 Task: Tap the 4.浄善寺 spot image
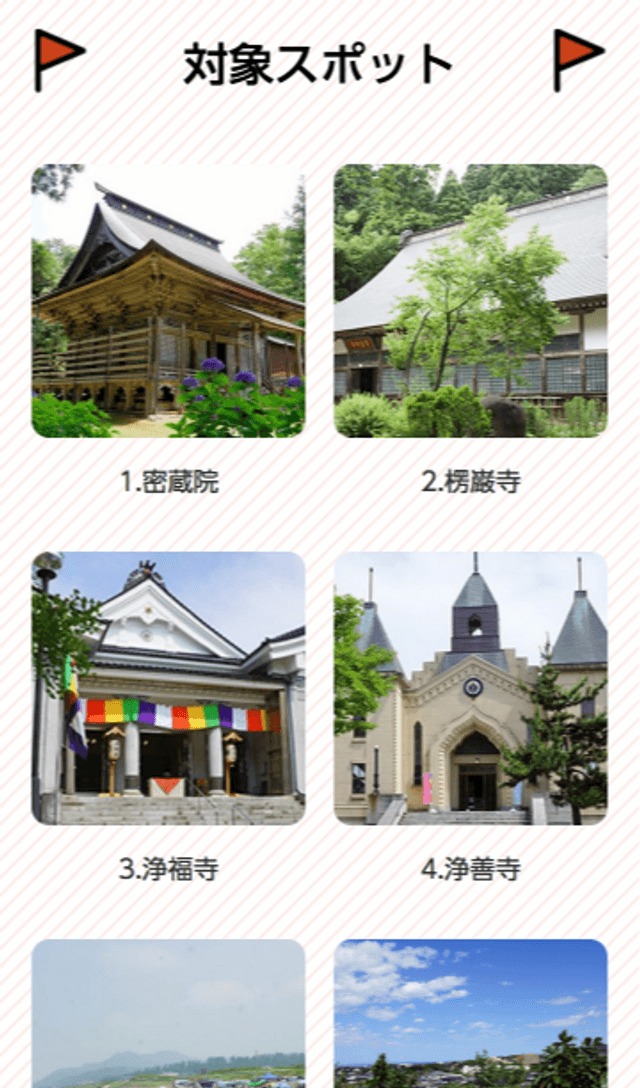(x=470, y=688)
